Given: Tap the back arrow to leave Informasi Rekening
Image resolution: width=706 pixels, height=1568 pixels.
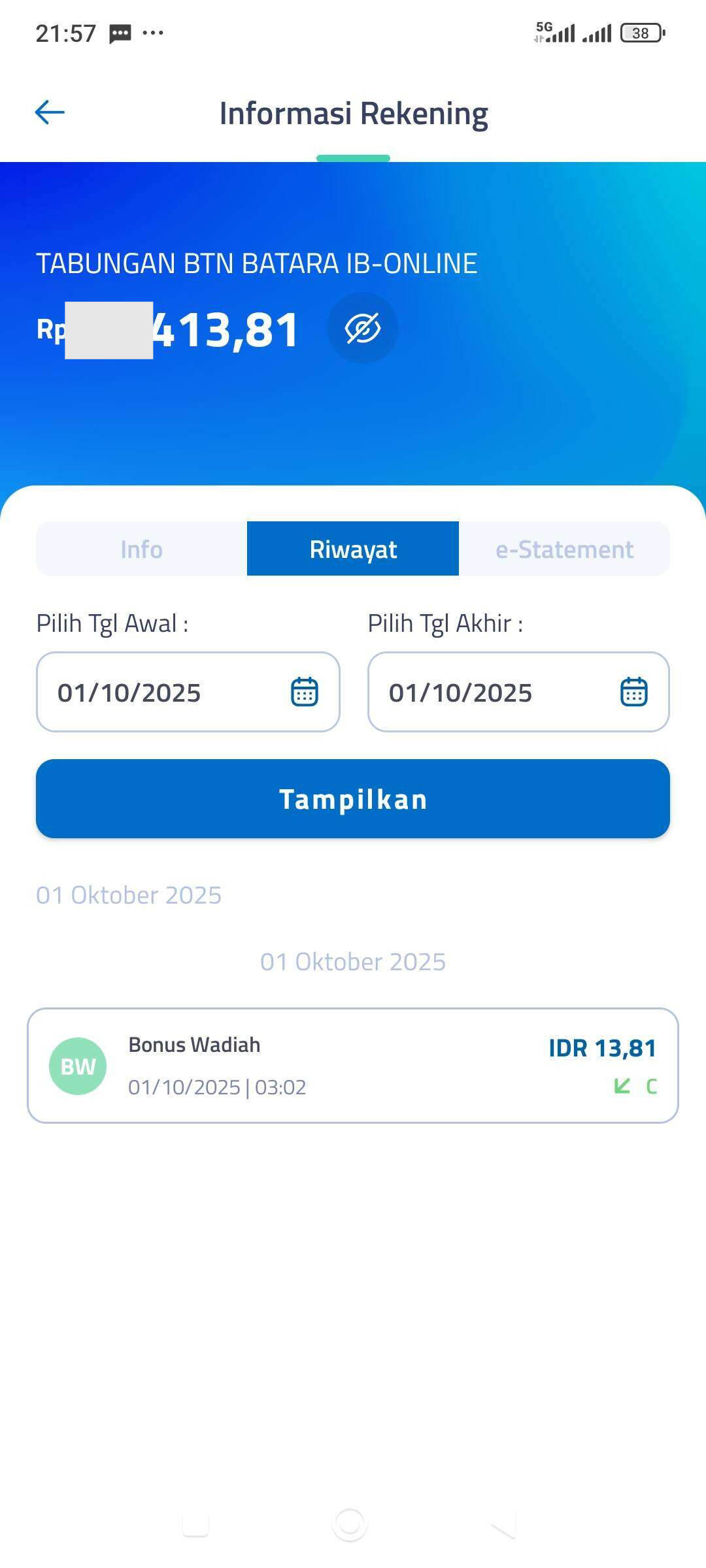Looking at the screenshot, I should 48,112.
